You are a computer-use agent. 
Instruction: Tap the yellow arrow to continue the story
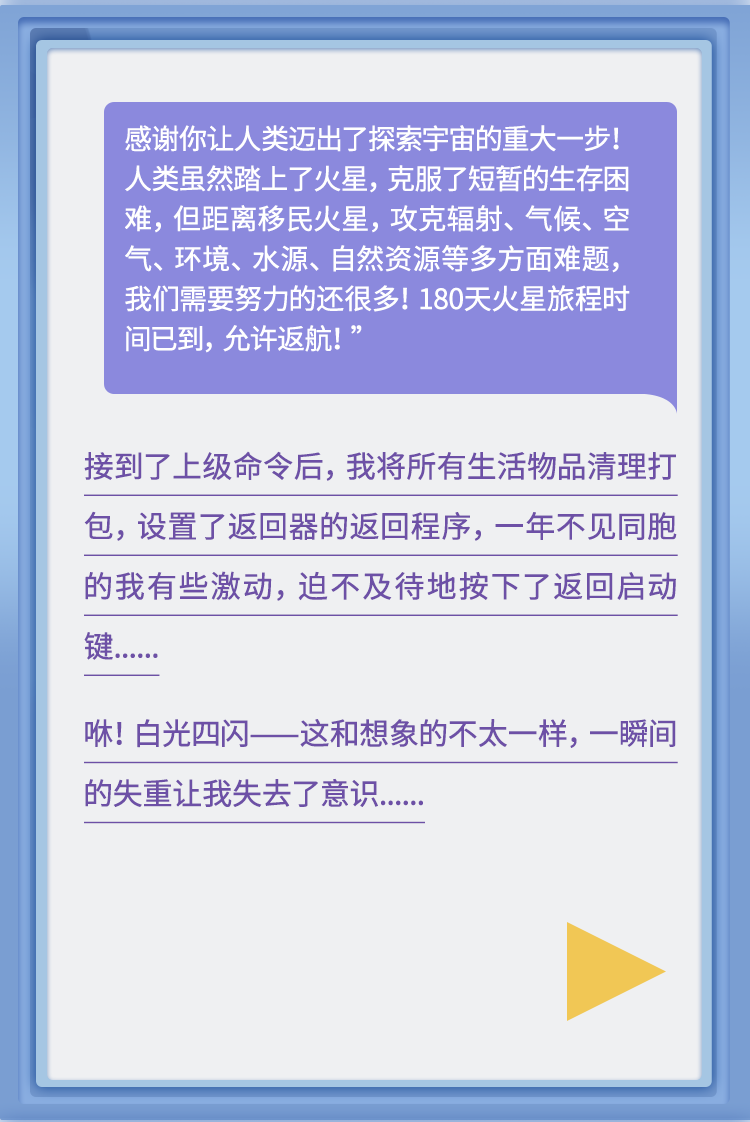[x=605, y=971]
